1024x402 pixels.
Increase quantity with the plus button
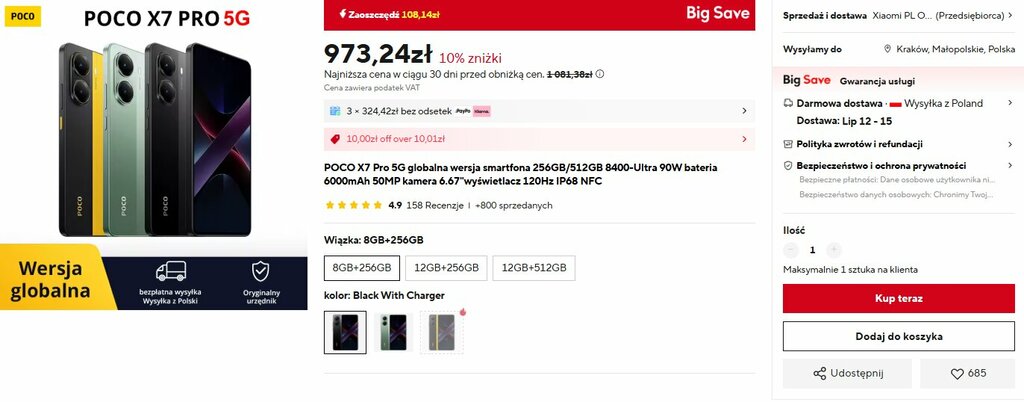tap(834, 250)
